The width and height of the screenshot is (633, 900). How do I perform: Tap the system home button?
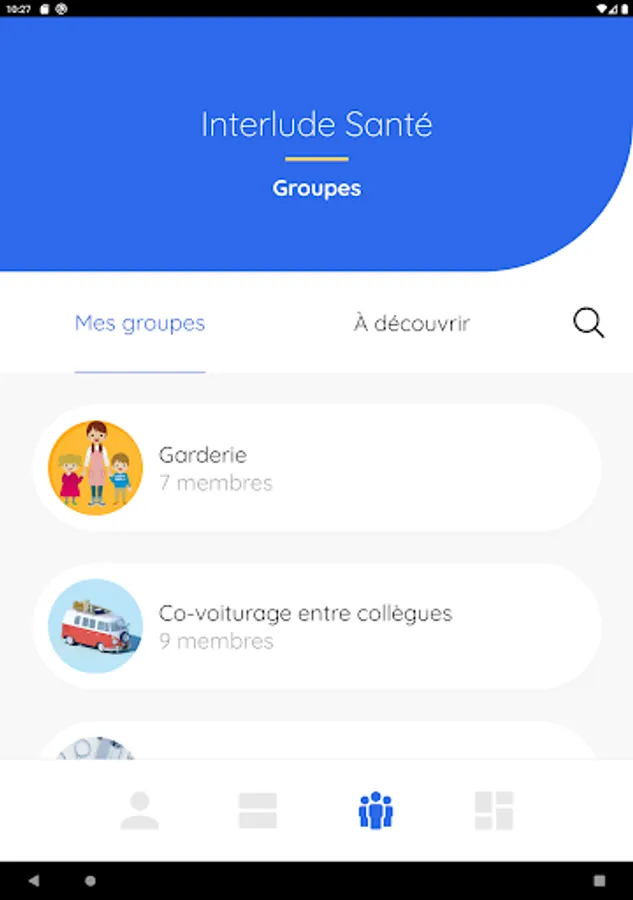click(91, 881)
